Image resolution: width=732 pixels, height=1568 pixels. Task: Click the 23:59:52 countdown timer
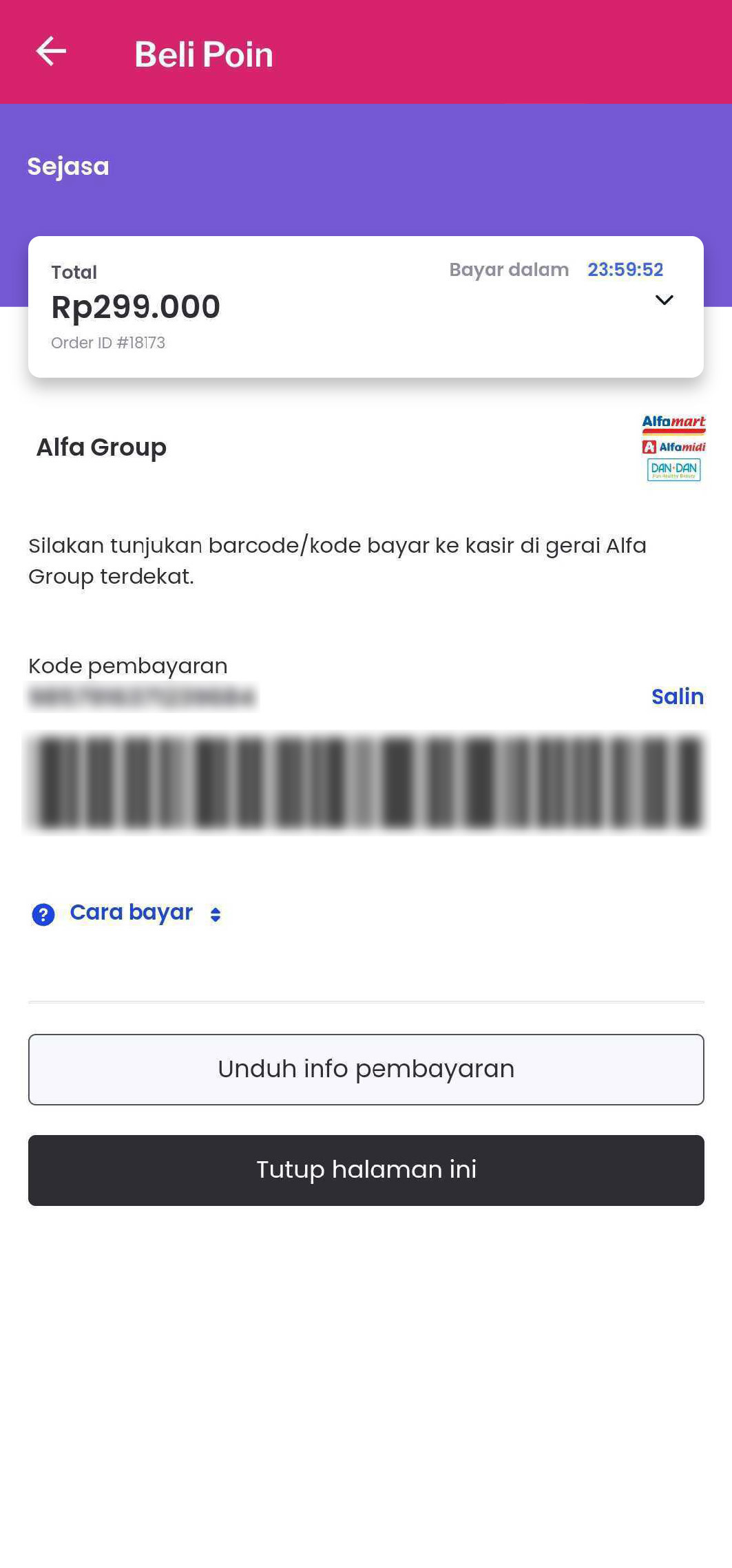pyautogui.click(x=625, y=270)
